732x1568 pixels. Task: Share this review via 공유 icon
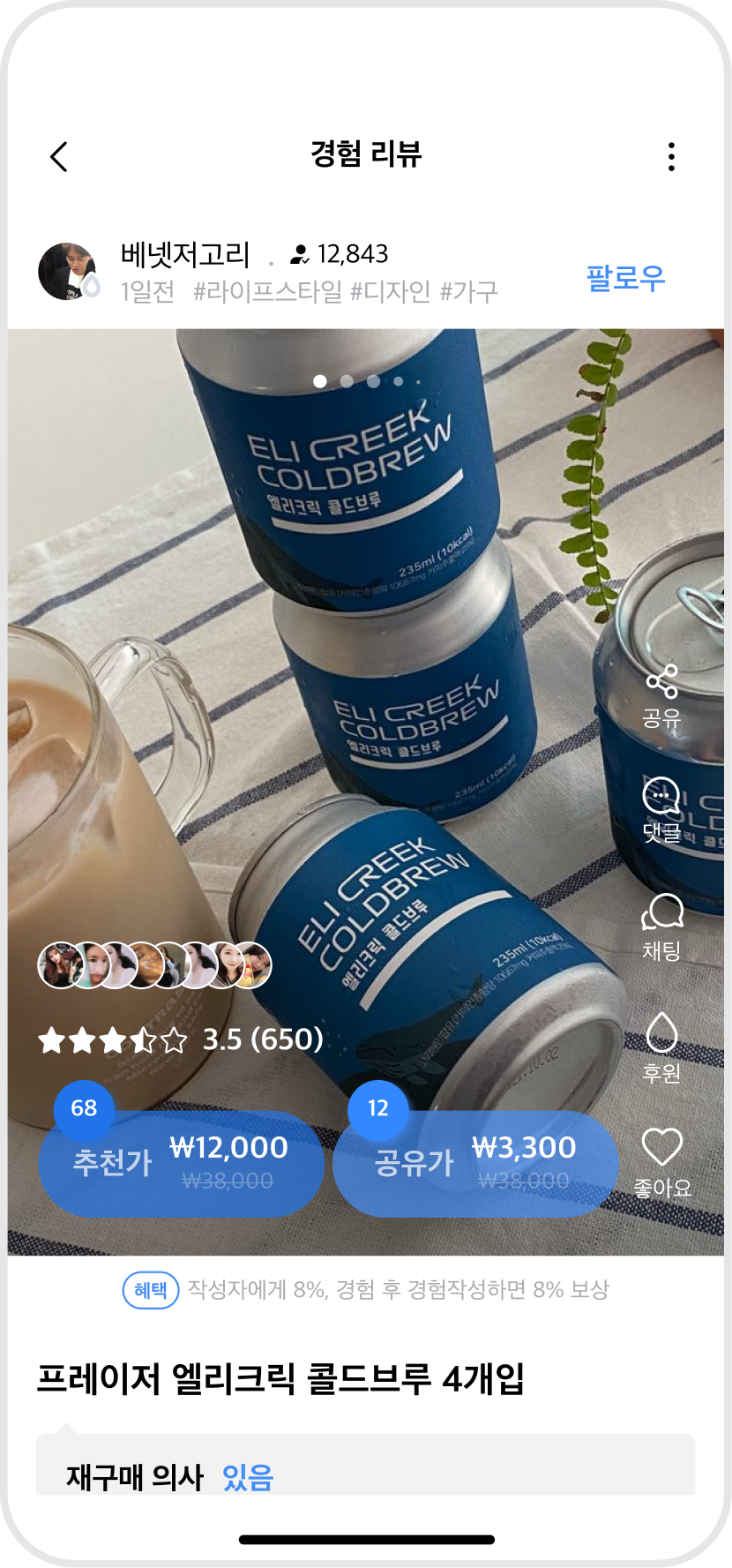661,696
